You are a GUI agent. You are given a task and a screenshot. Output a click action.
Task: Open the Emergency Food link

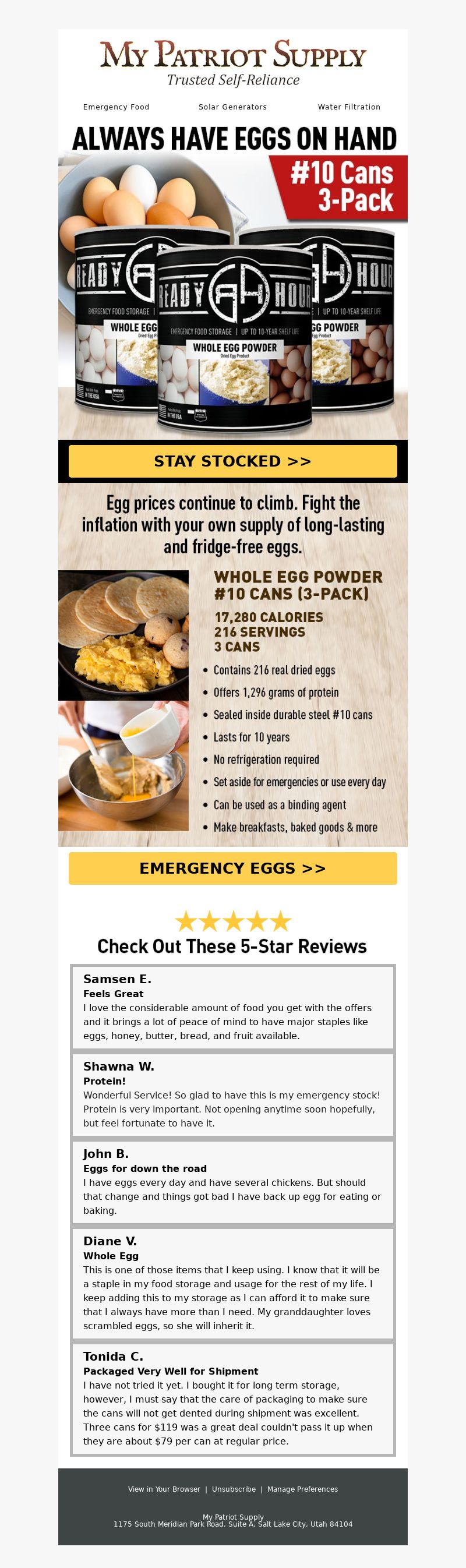coord(116,107)
